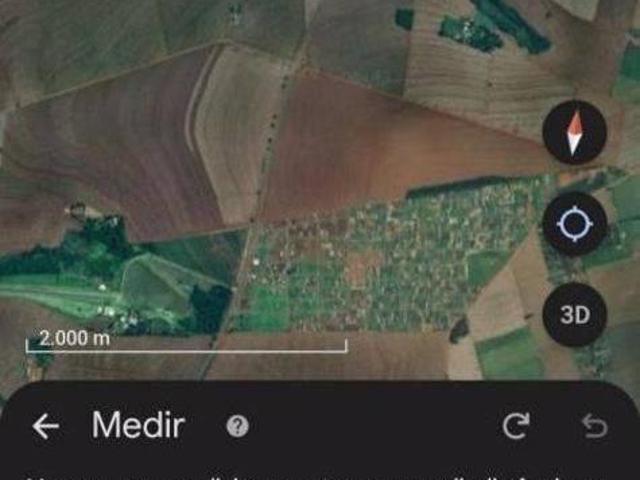This screenshot has width=640, height=480.
Task: Switch to 3D view
Action: (574, 315)
